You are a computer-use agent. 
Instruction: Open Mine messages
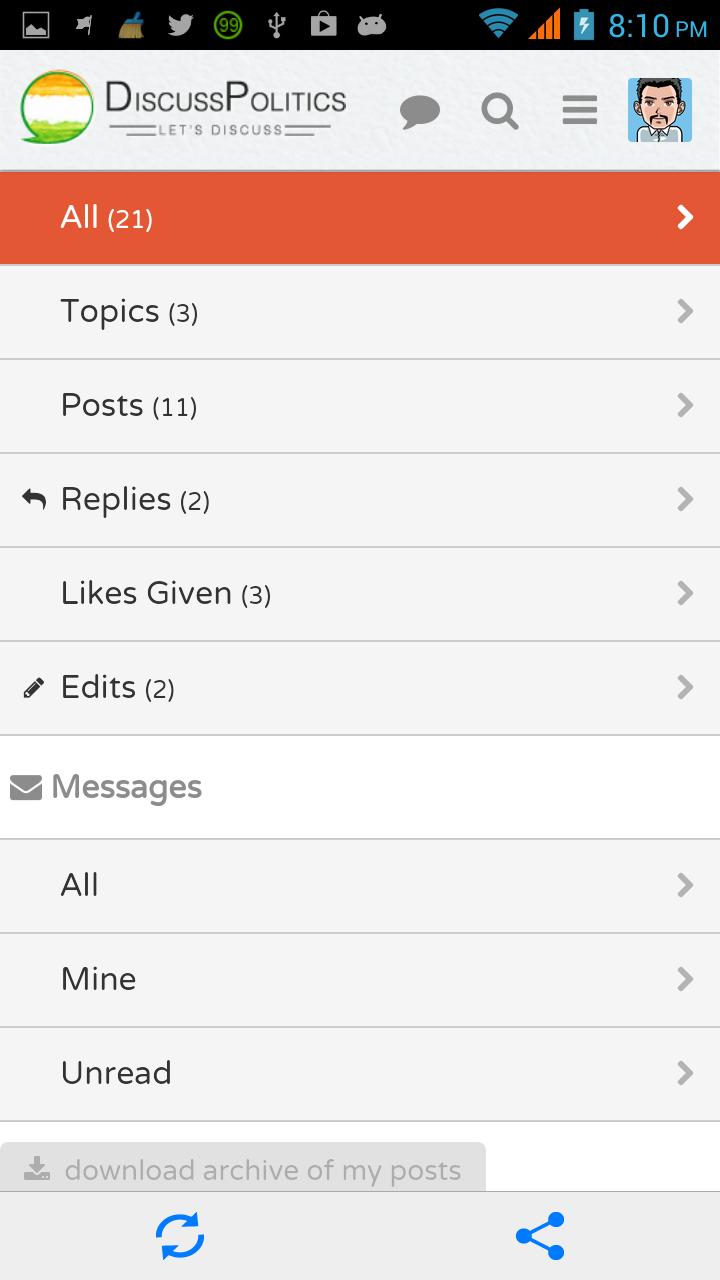pyautogui.click(x=360, y=980)
